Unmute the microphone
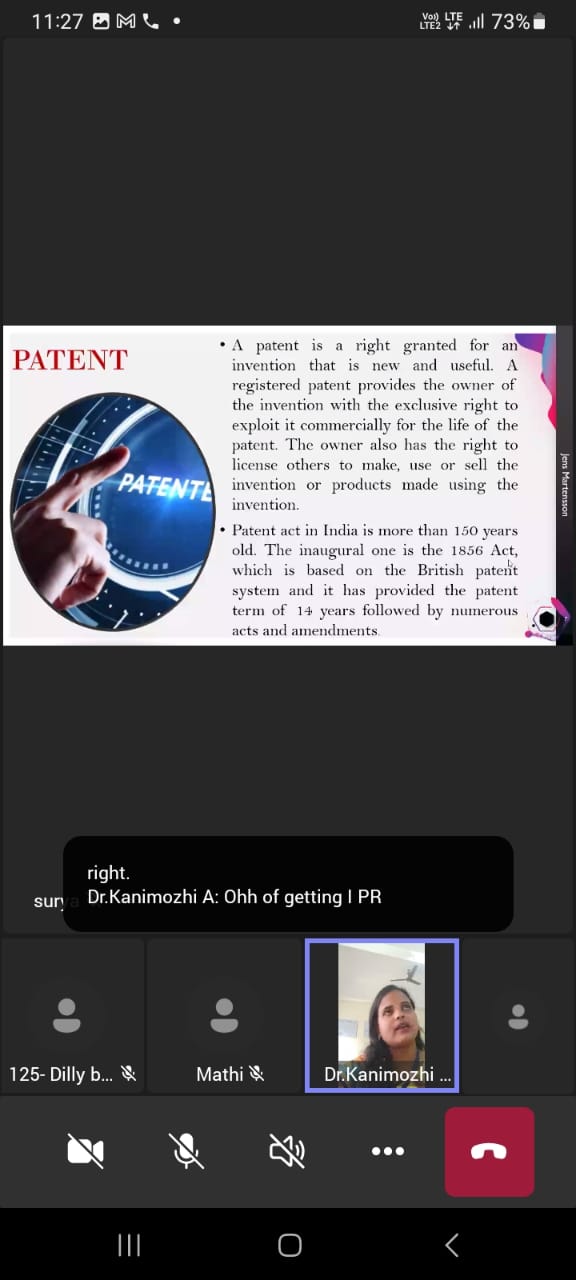Screen dimensions: 576x1280 coord(186,1152)
